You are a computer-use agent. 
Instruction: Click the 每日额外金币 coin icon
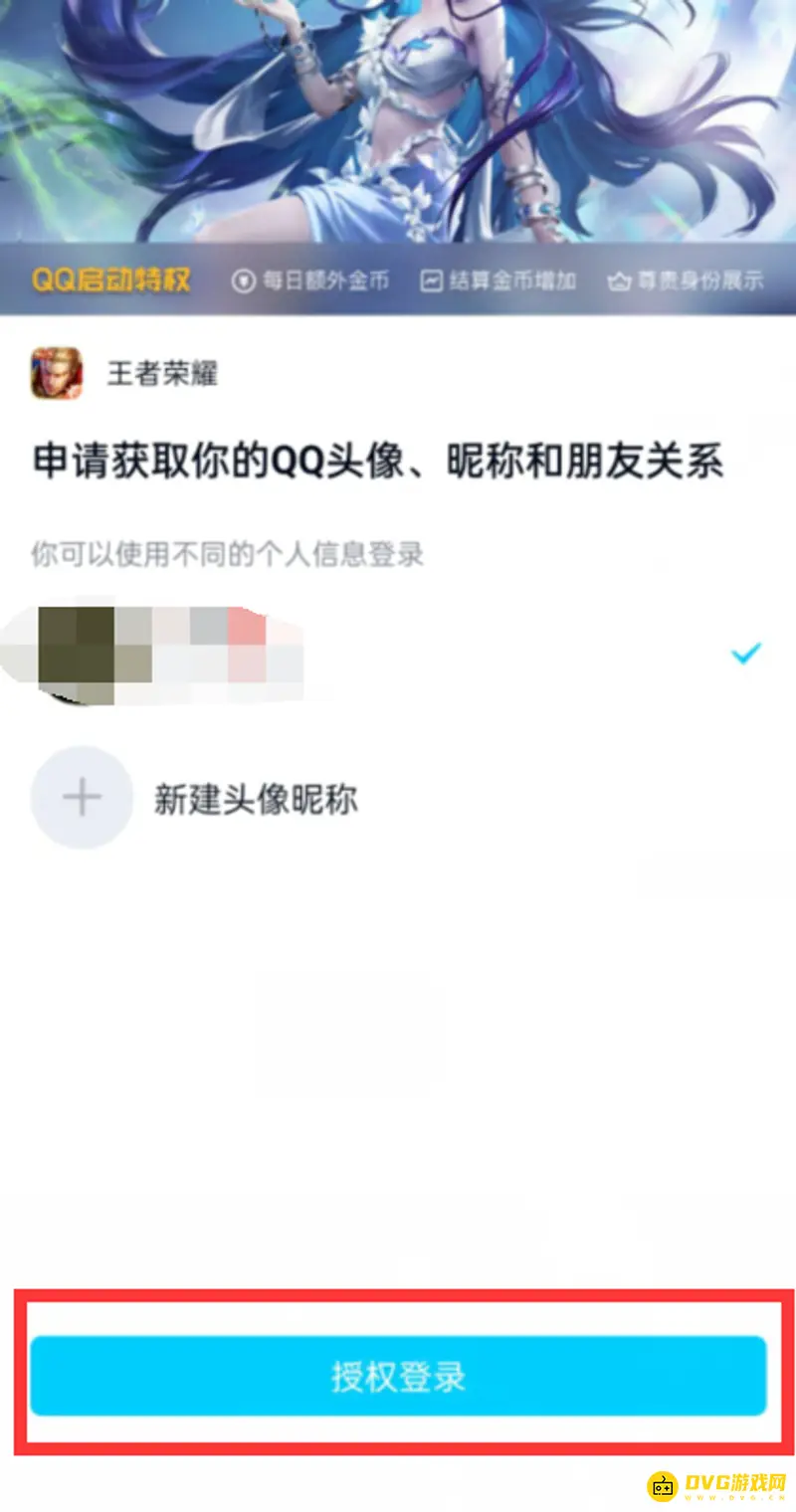[242, 280]
